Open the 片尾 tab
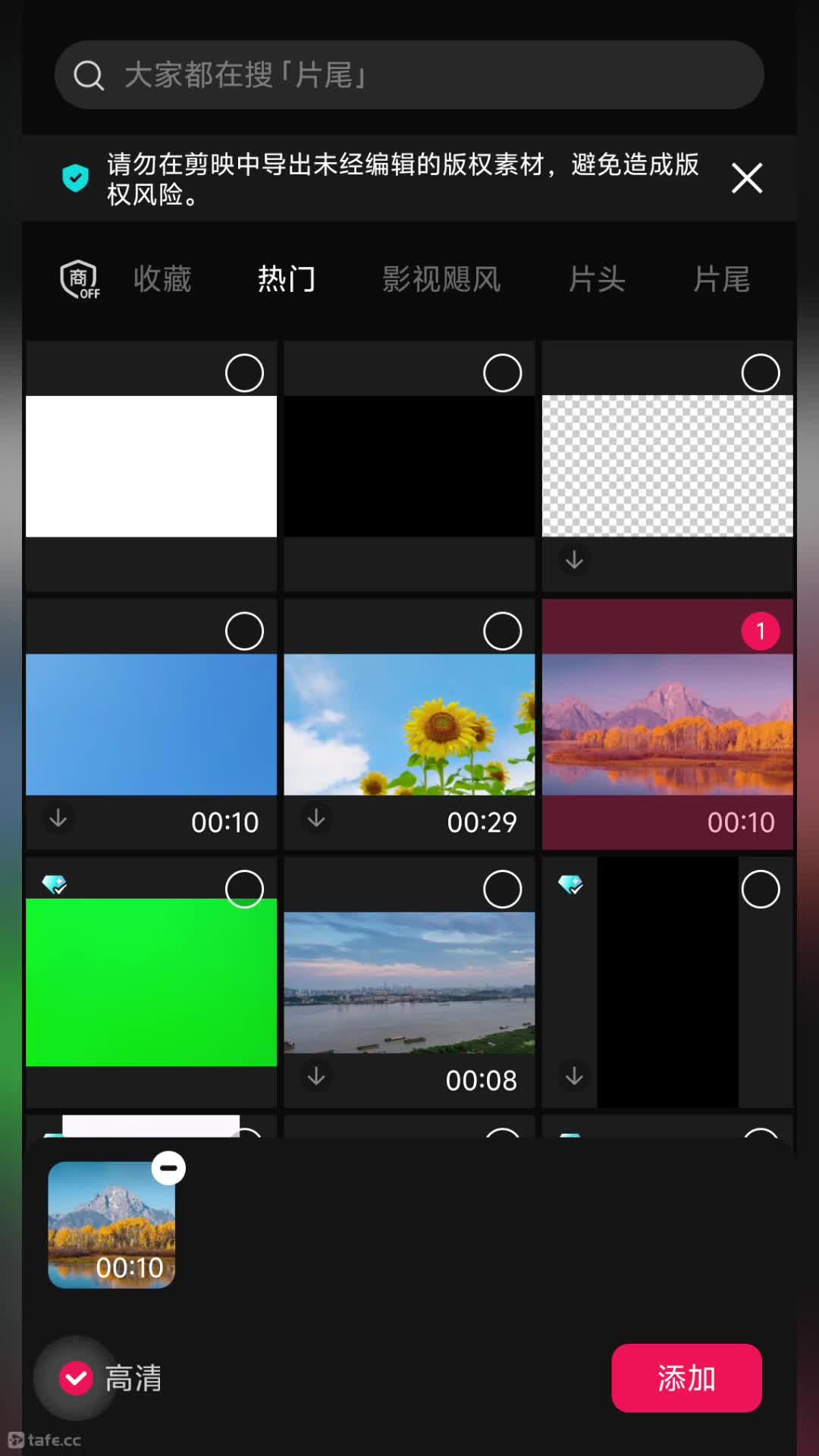Viewport: 819px width, 1456px height. coord(721,279)
